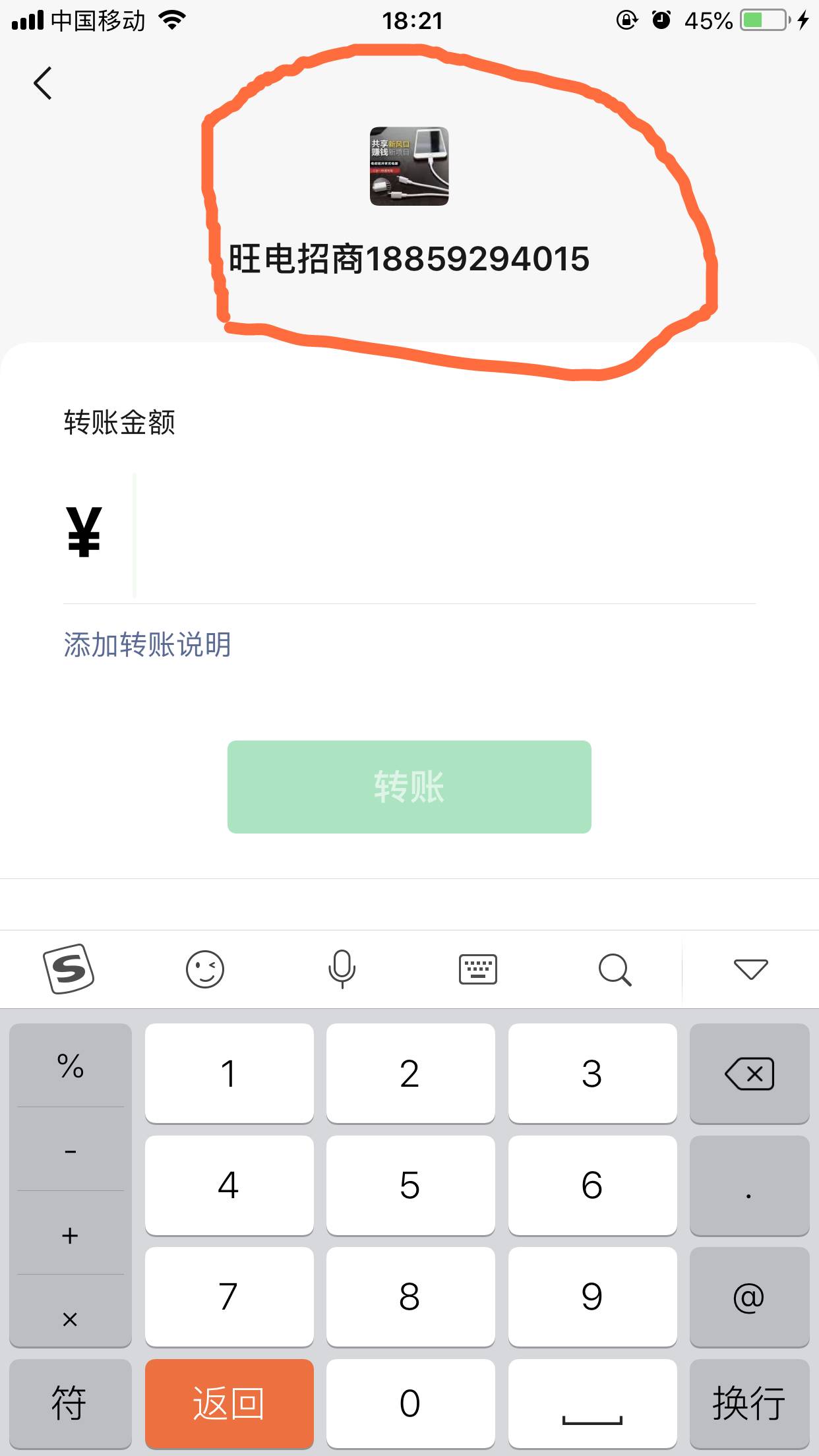
Task: Tap the 符 symbols key
Action: (70, 1403)
